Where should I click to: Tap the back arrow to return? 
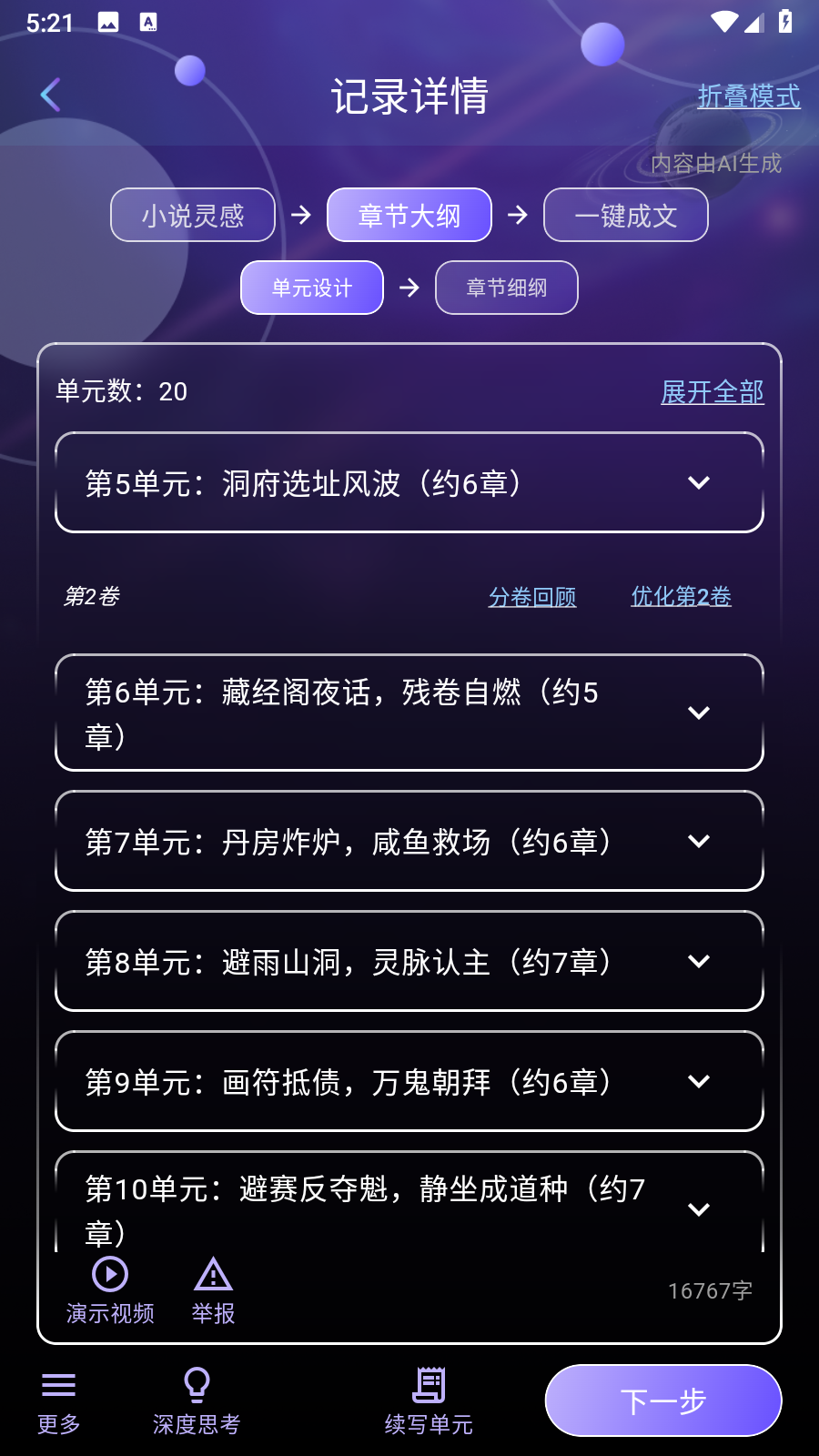tap(50, 94)
